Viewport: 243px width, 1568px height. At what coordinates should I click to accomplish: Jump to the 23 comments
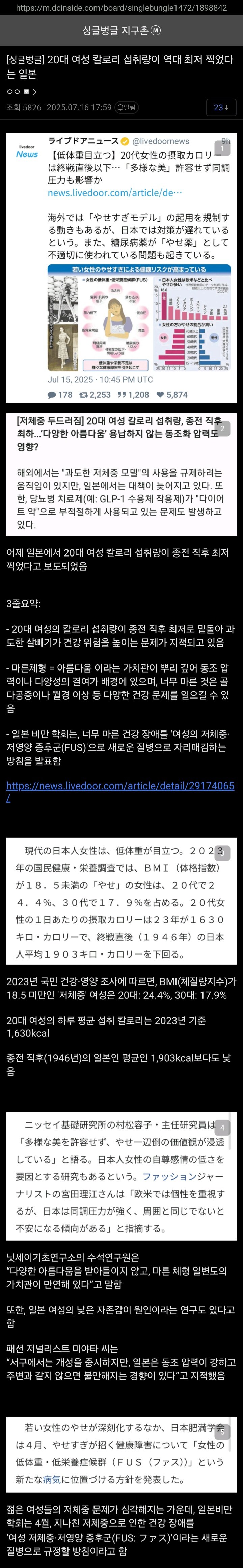click(x=220, y=107)
